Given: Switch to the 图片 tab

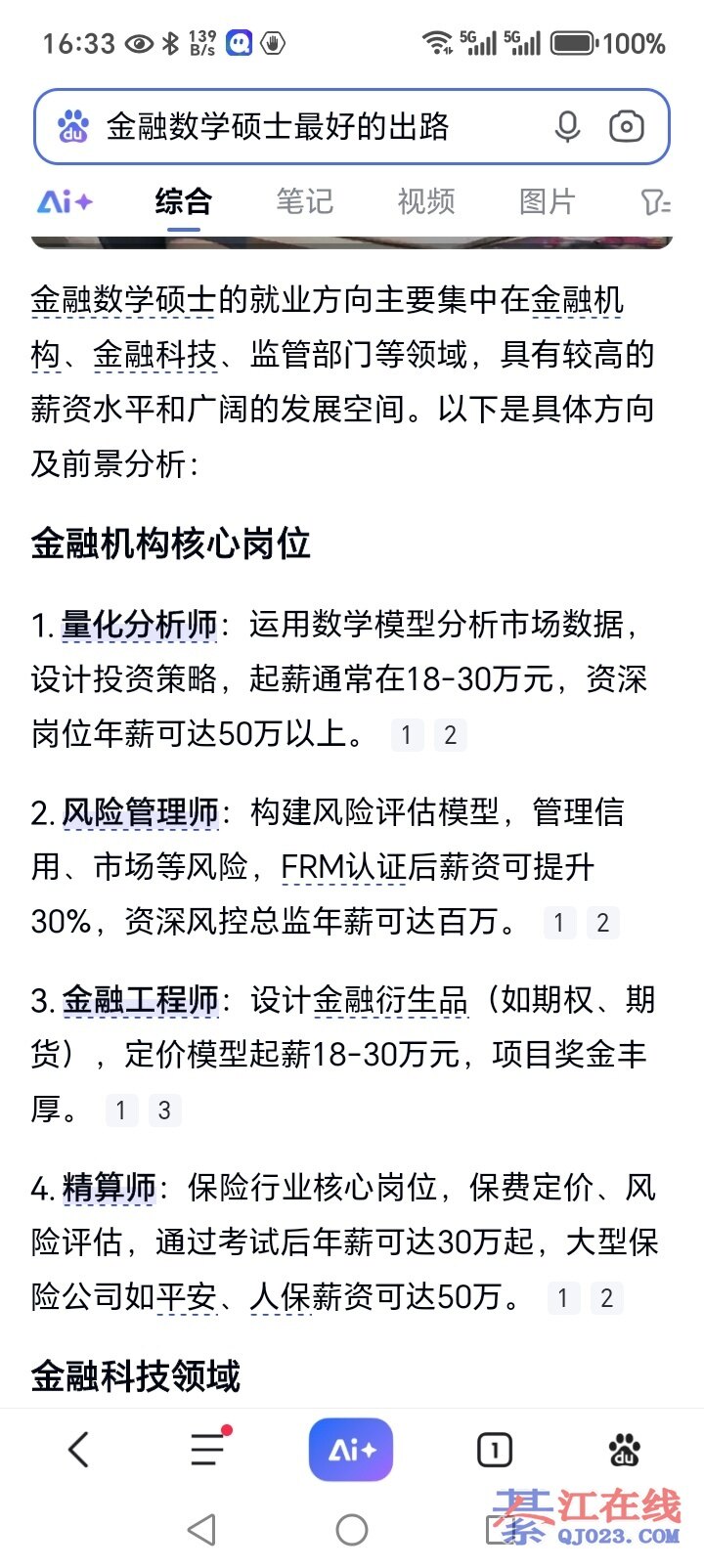Looking at the screenshot, I should (547, 202).
